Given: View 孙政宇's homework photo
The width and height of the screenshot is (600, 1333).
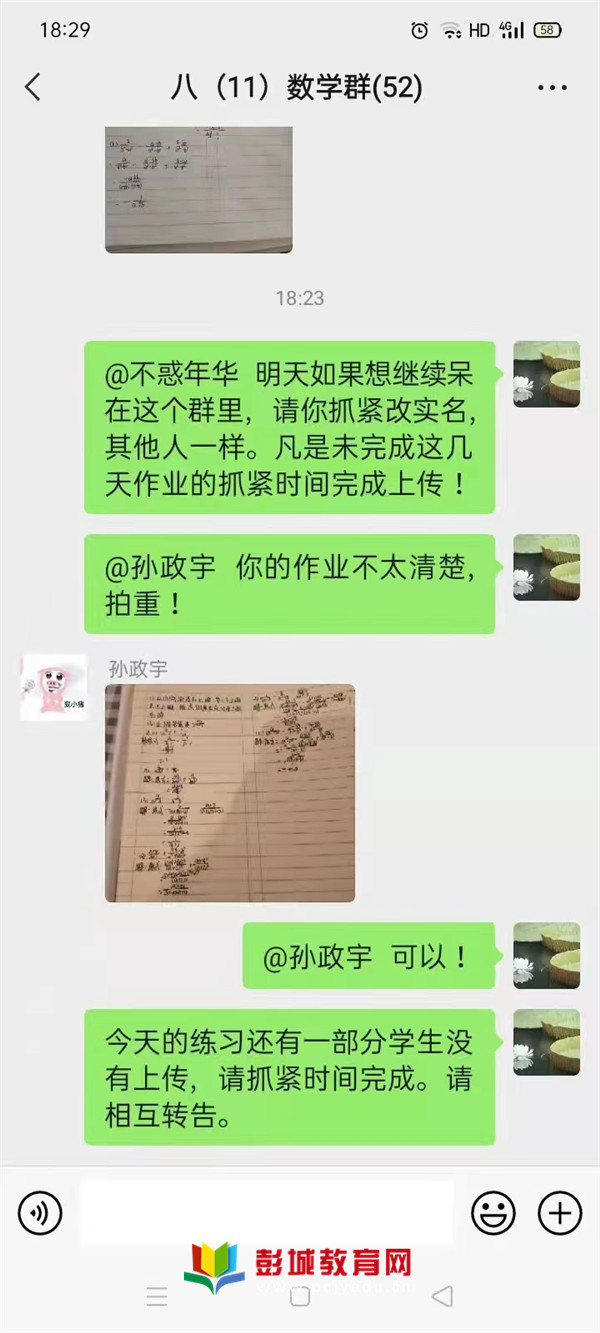Looking at the screenshot, I should (x=229, y=792).
